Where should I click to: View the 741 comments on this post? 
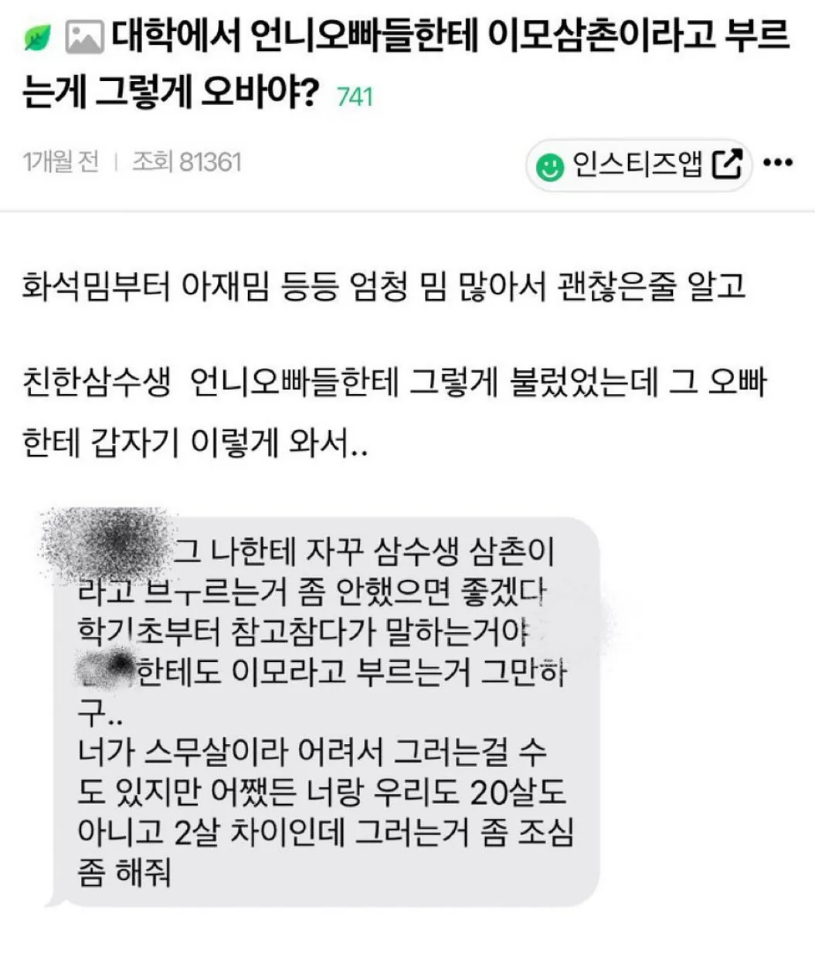tap(356, 97)
